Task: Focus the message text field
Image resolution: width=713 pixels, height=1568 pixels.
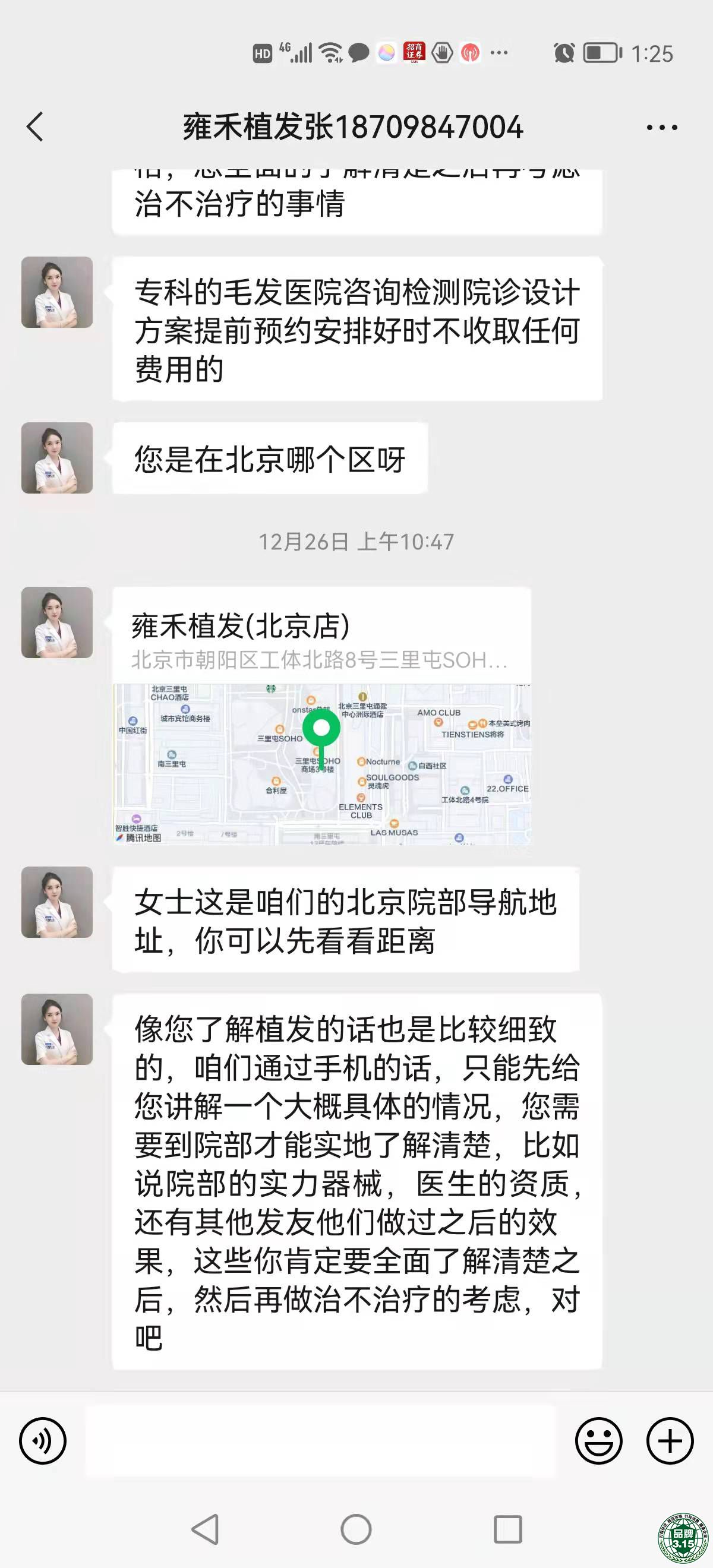Action: [320, 1441]
